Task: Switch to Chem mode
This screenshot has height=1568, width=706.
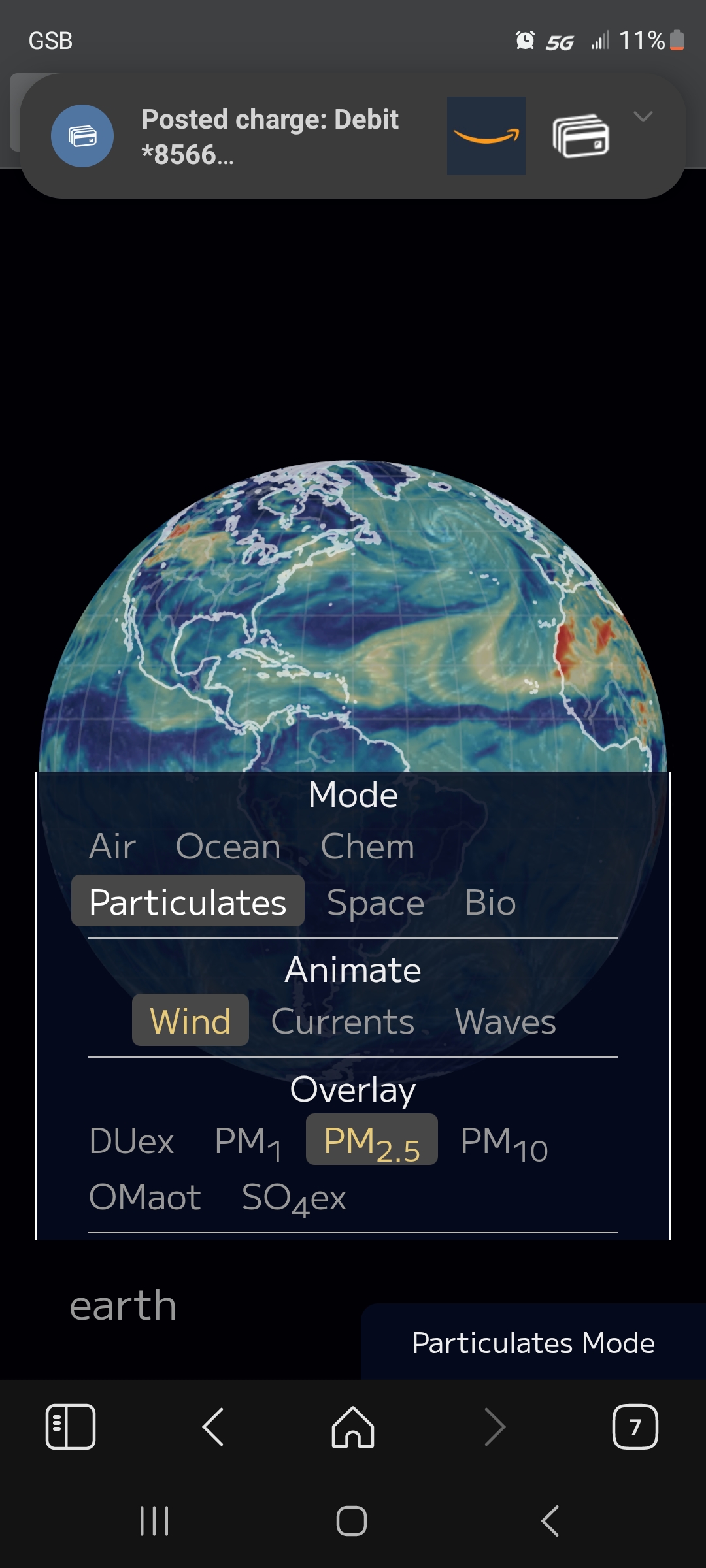Action: coord(367,847)
